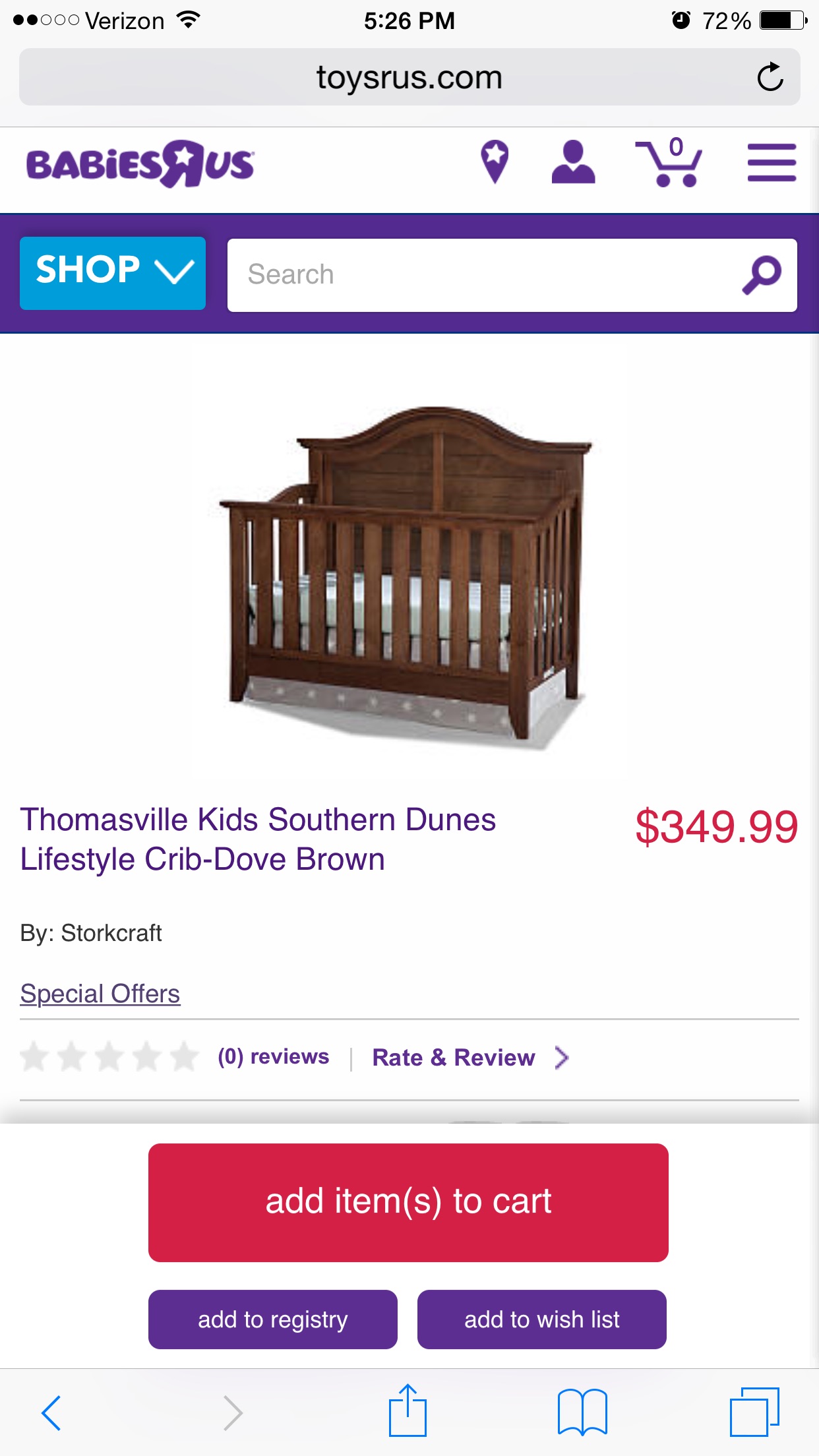Image resolution: width=819 pixels, height=1456 pixels.
Task: Tap the magnifier search icon
Action: coord(762,275)
